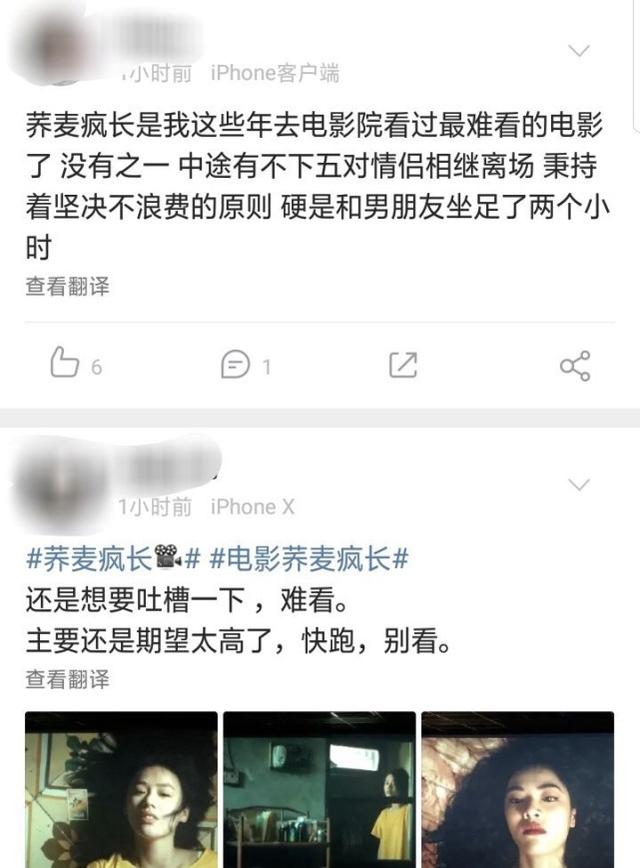Expand the iPhone X post's chevron menu
Screen dimensions: 640x868
(579, 485)
